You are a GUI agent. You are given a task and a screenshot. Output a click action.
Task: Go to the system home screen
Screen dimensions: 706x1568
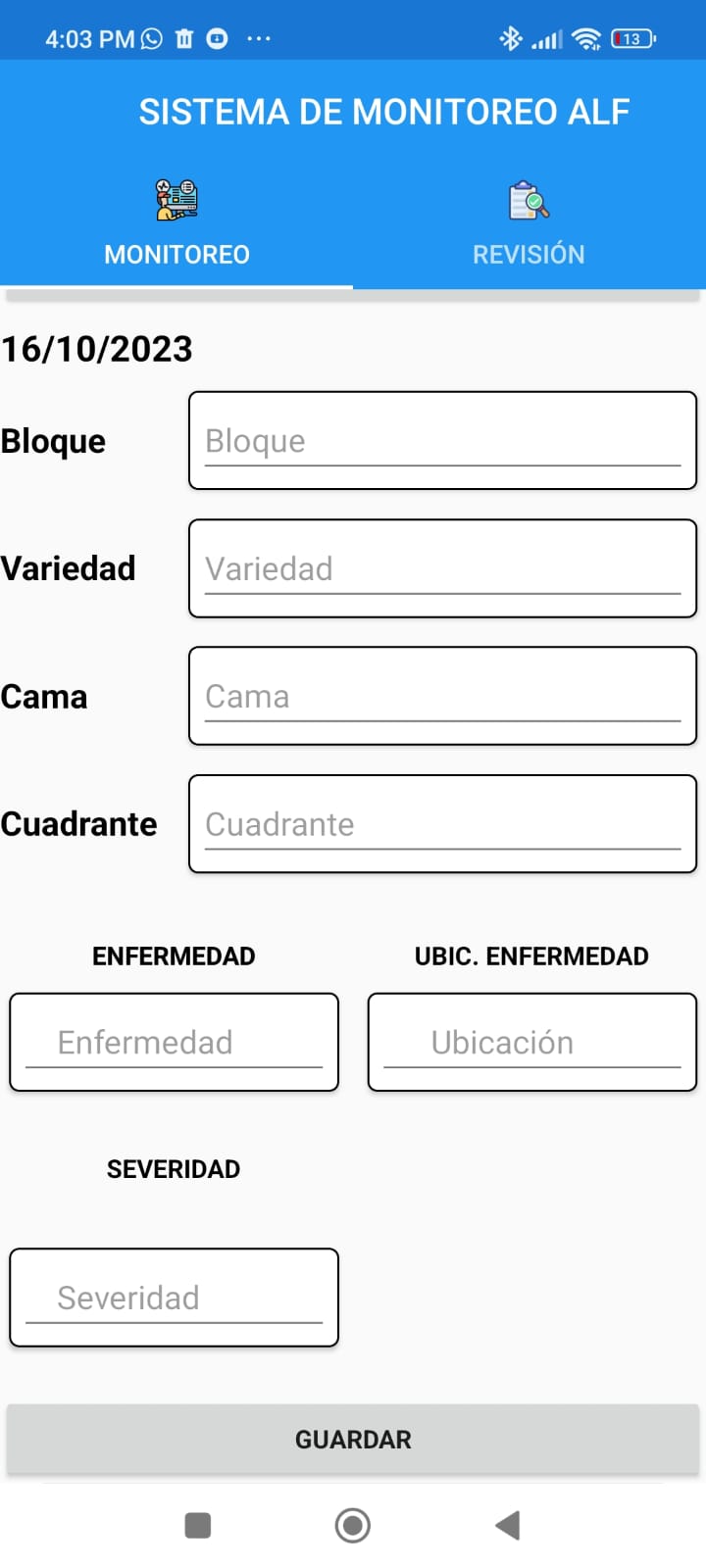pyautogui.click(x=353, y=1525)
